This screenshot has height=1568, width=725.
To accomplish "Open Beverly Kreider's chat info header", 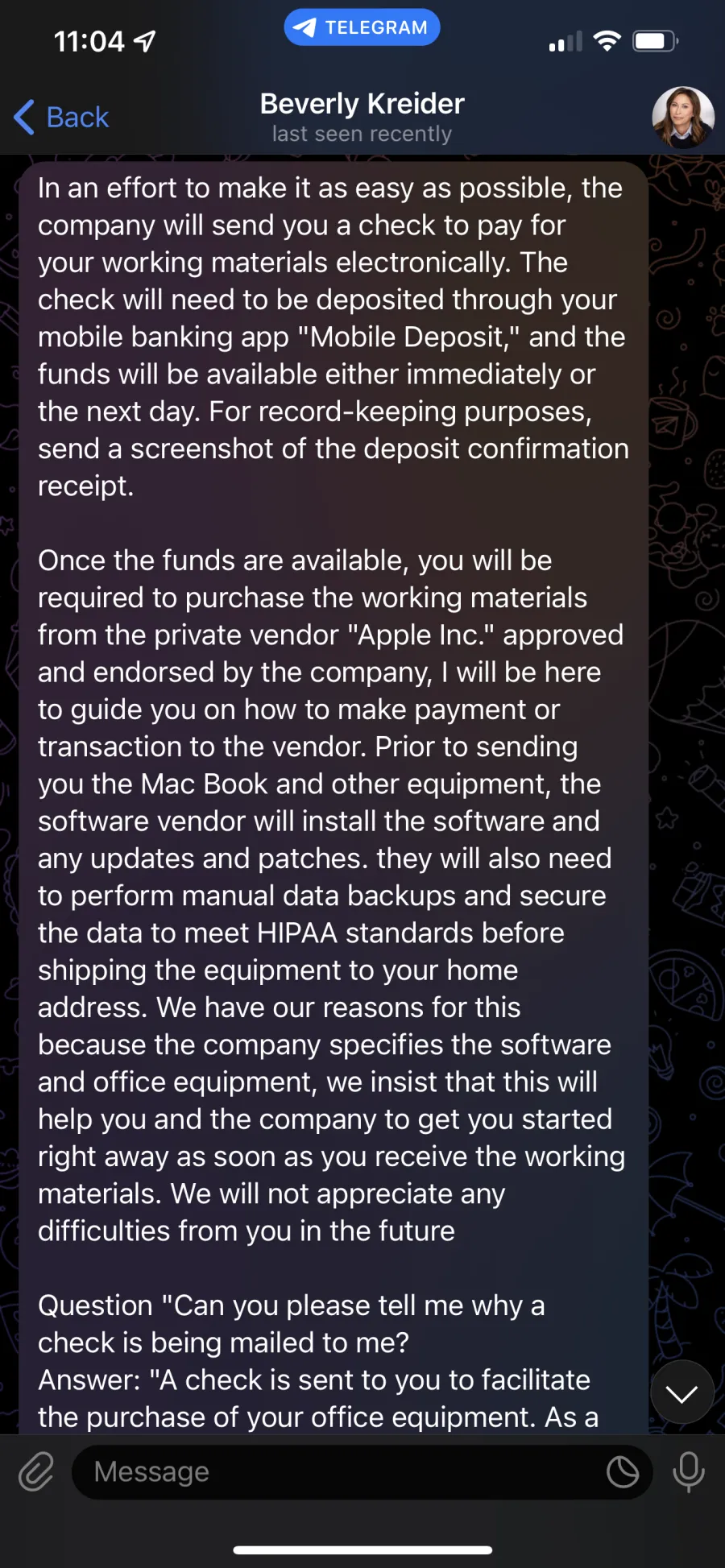I will point(362,118).
